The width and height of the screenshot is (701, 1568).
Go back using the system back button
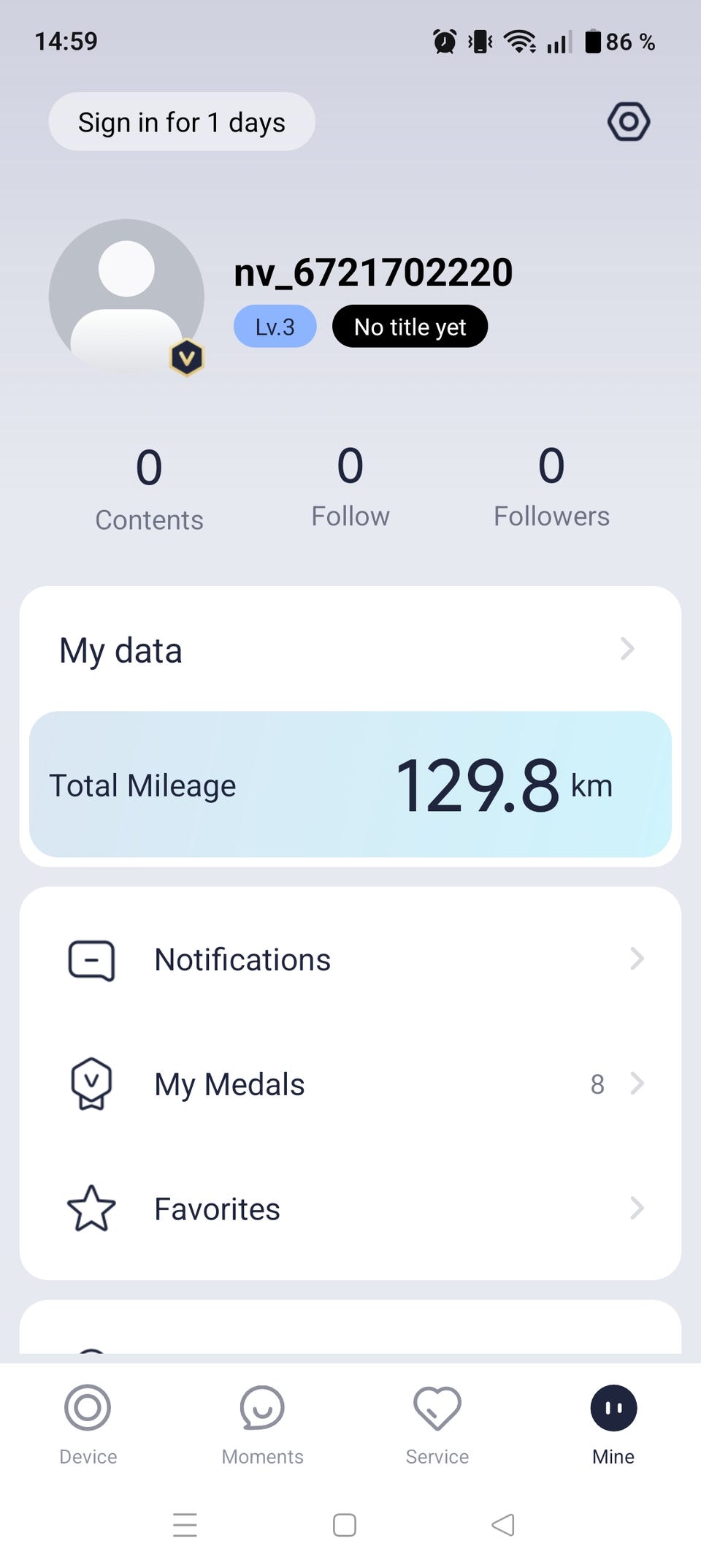[x=503, y=1525]
